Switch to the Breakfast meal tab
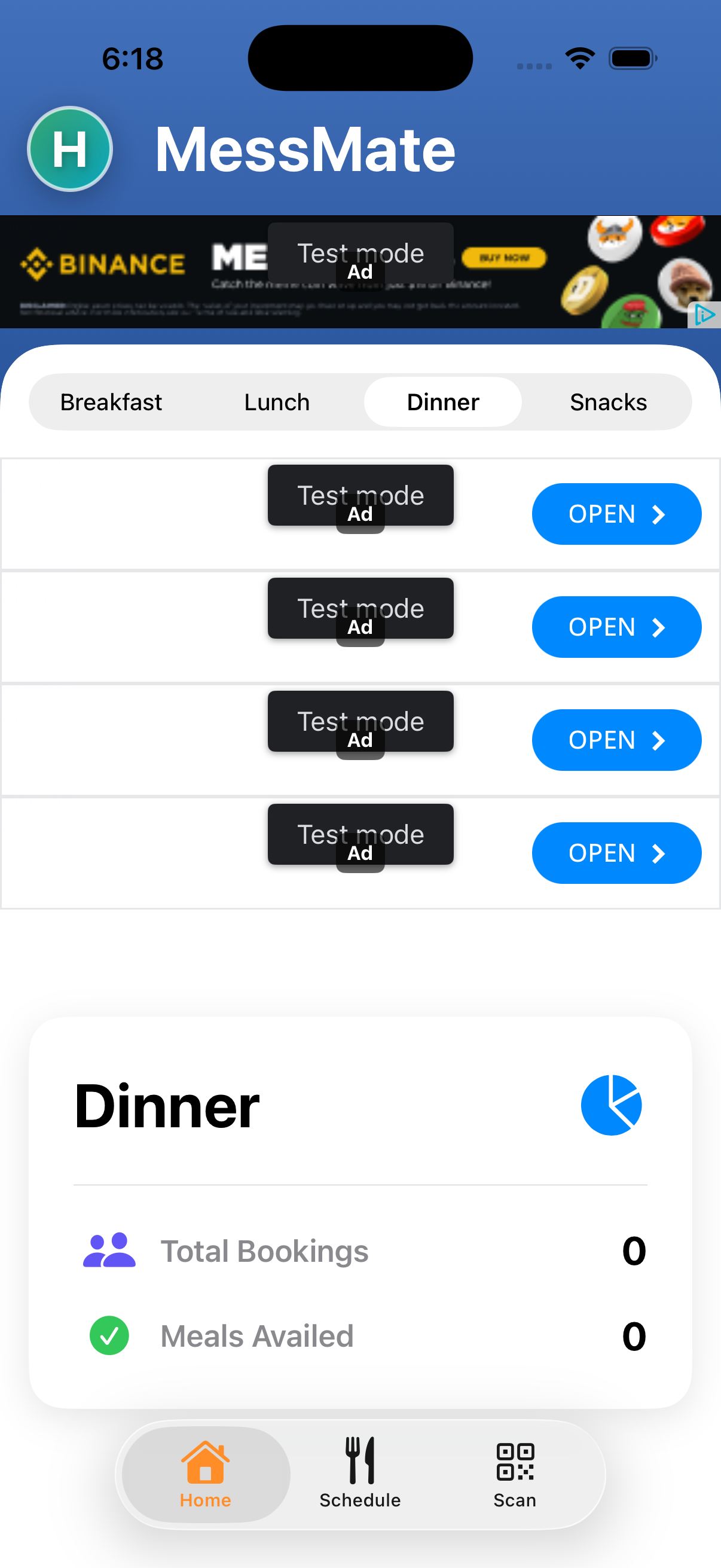 pyautogui.click(x=111, y=402)
